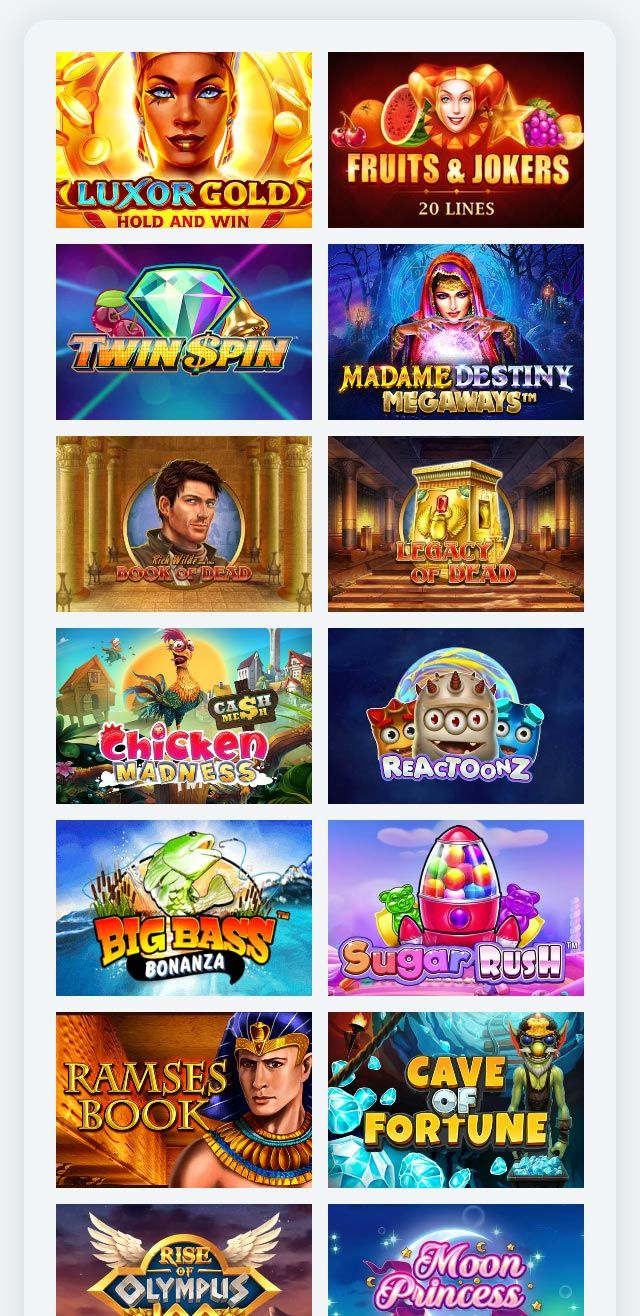
Task: Play Rich Wilde Book of Dead
Action: (184, 524)
